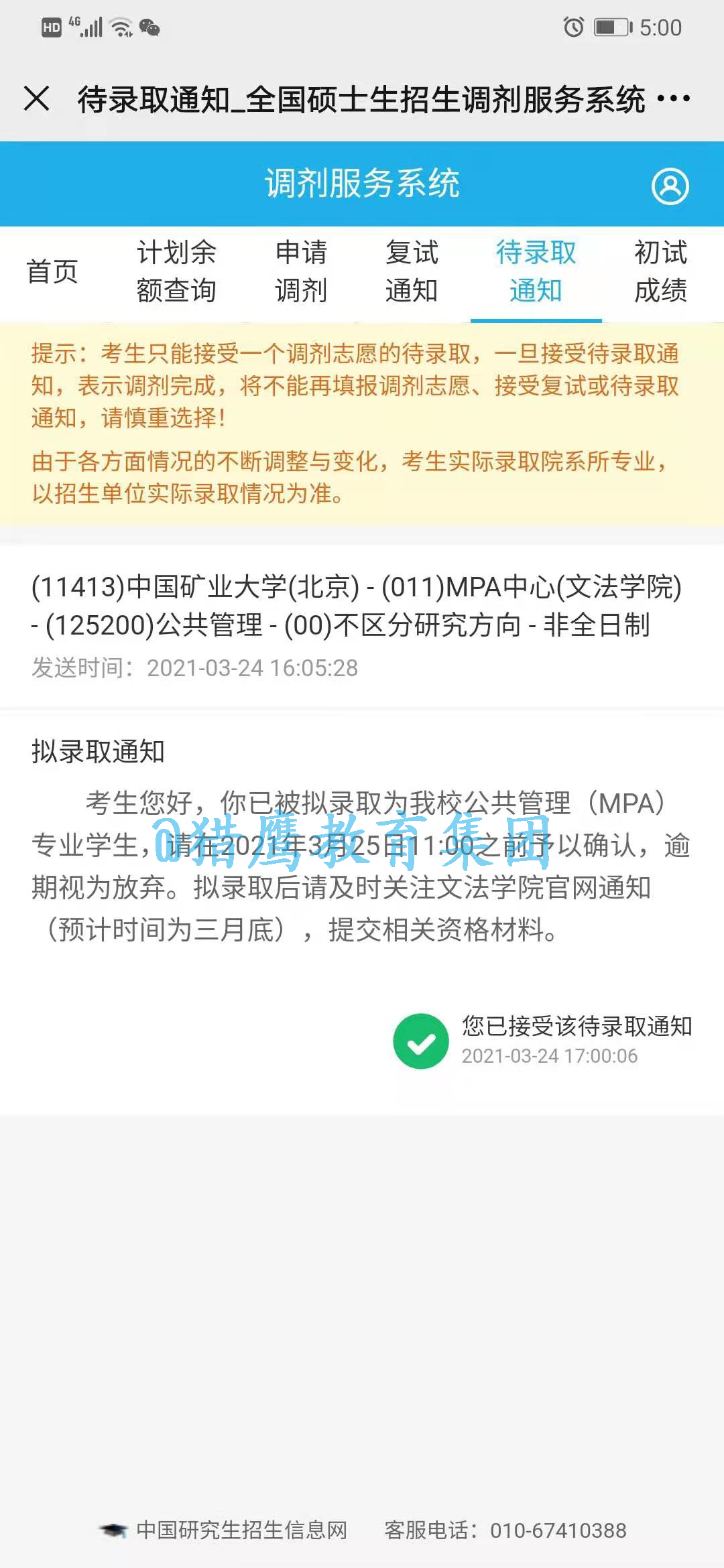The image size is (724, 1568).
Task: Switch to the 复试通知 tab
Action: point(412,272)
